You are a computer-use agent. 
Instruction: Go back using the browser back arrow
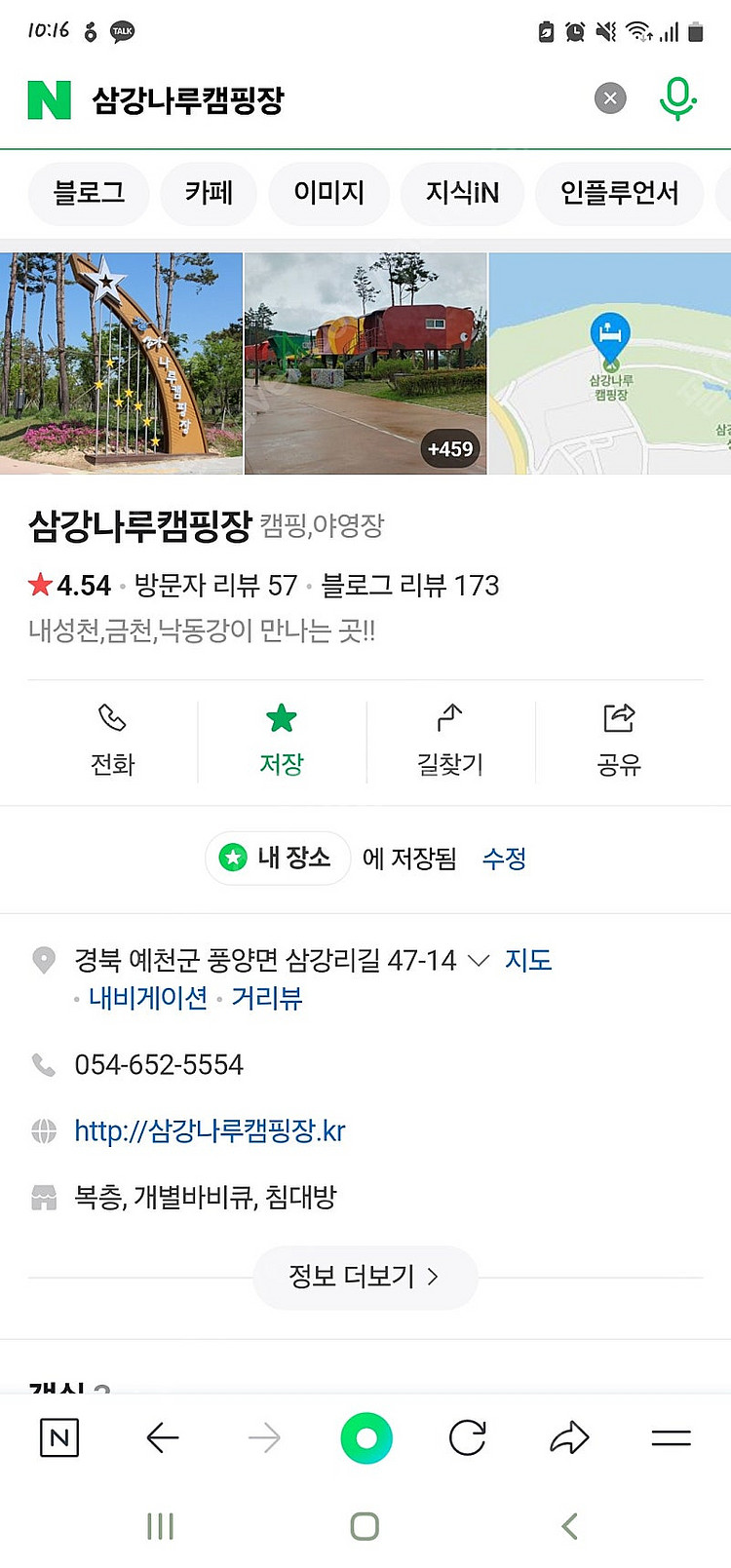pyautogui.click(x=162, y=1437)
